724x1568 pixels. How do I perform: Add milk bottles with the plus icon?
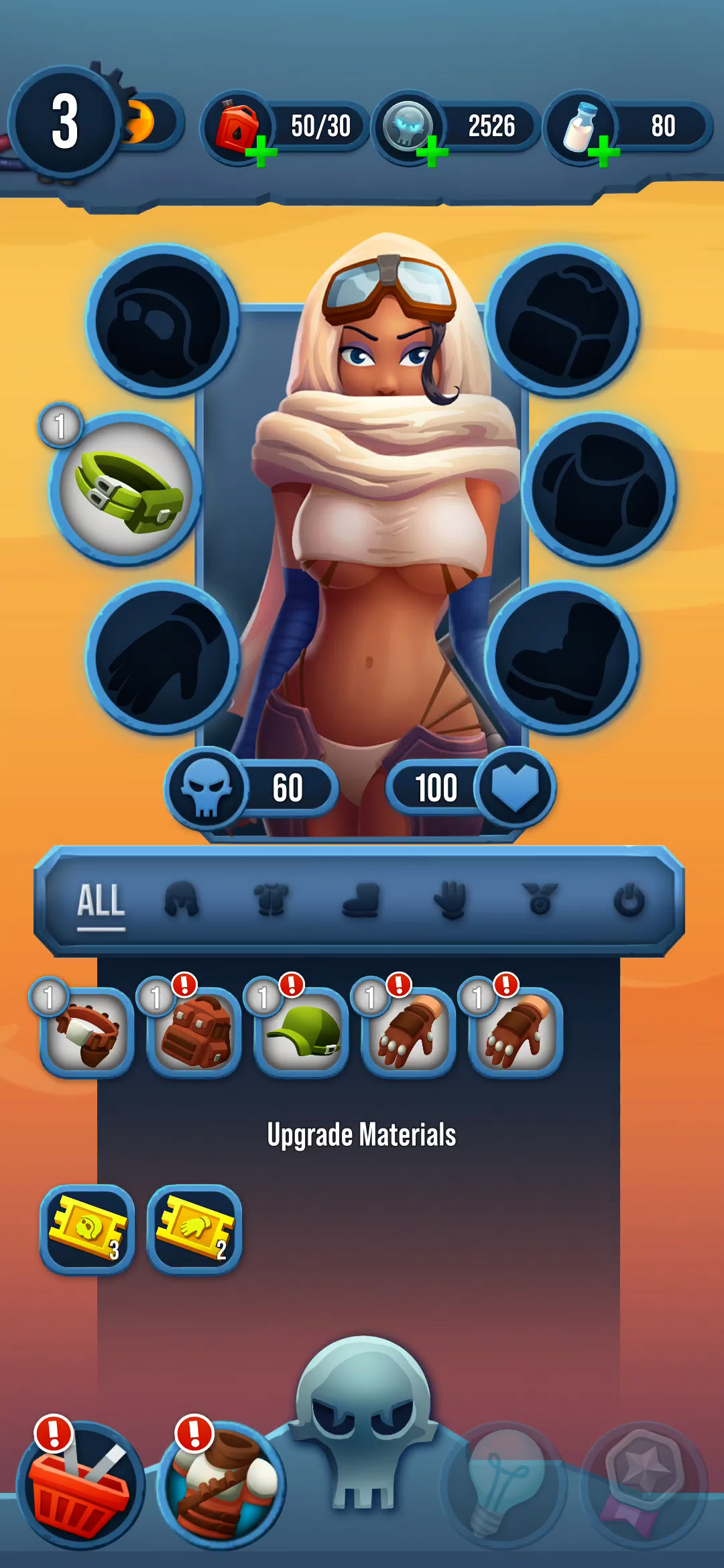point(603,151)
